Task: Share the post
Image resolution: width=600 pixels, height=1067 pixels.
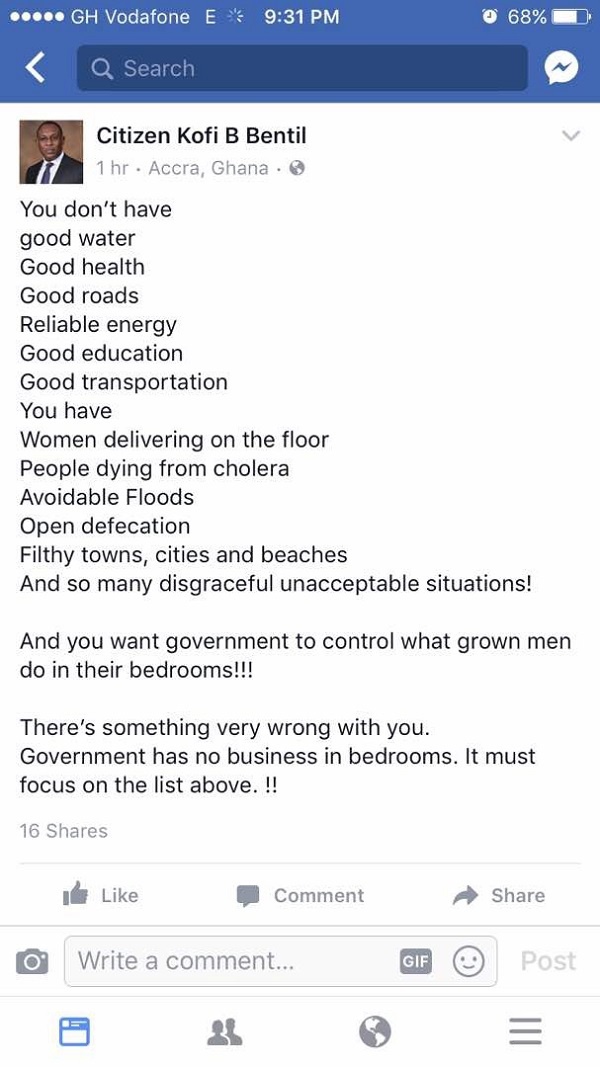Action: (499, 895)
